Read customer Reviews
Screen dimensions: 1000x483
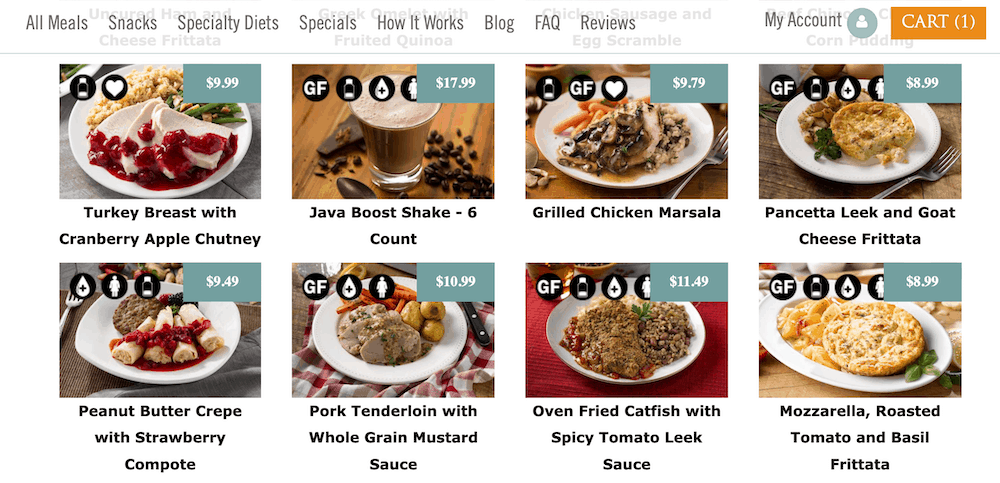click(608, 23)
